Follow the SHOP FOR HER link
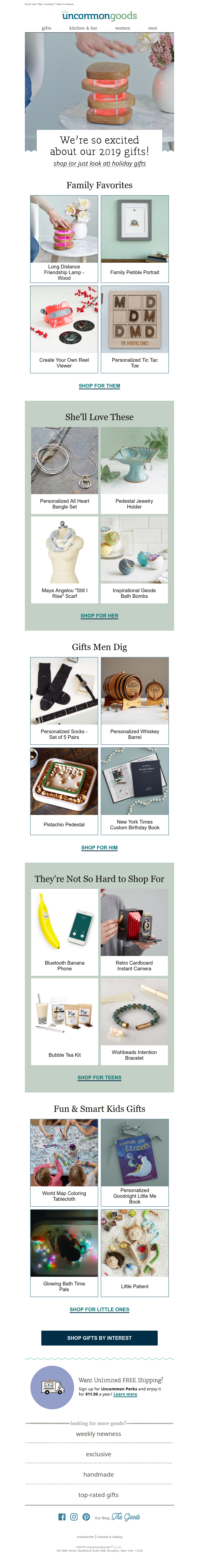The height and width of the screenshot is (1568, 199). 99,616
